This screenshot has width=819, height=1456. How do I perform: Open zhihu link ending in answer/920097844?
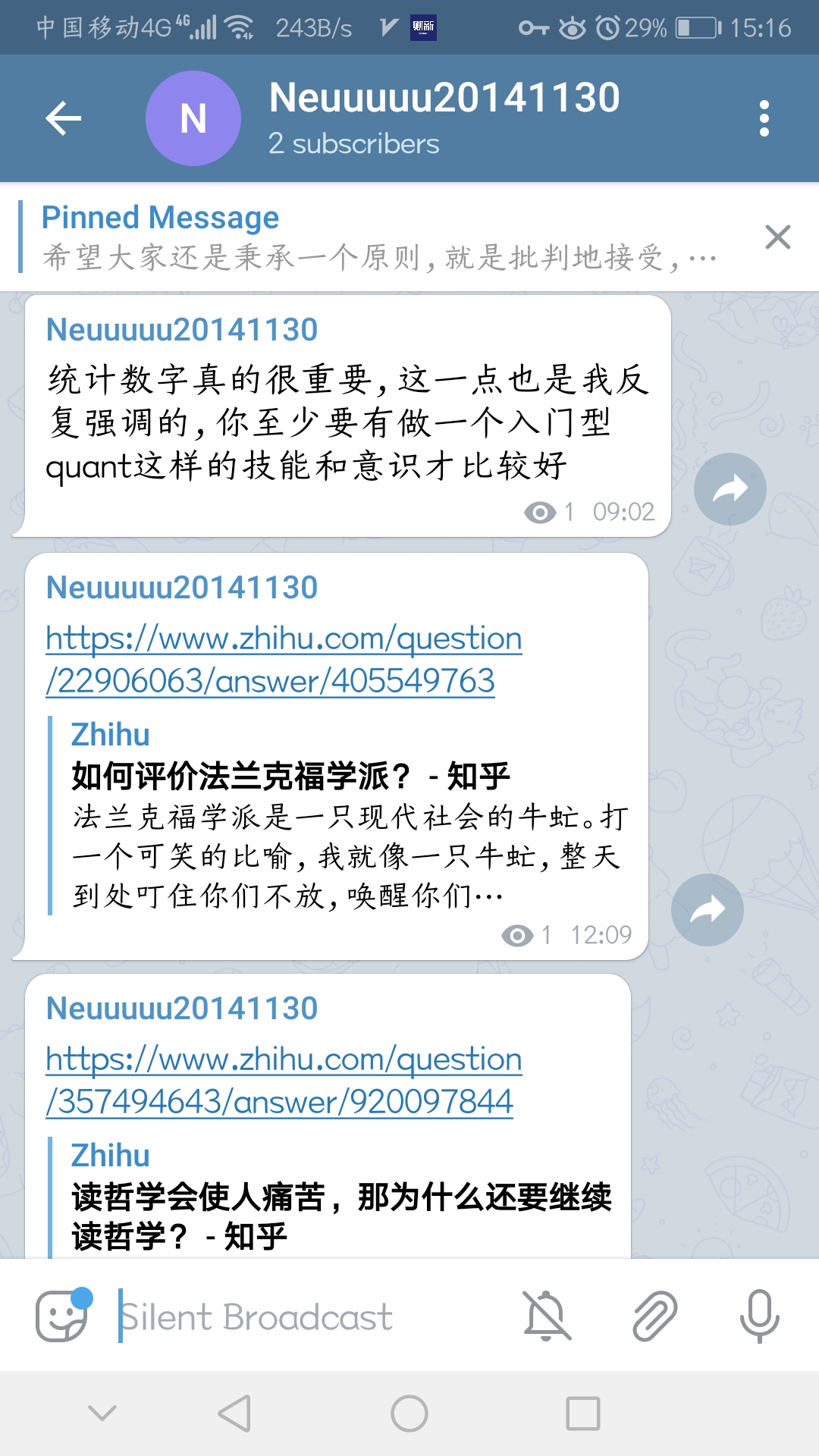click(283, 1080)
